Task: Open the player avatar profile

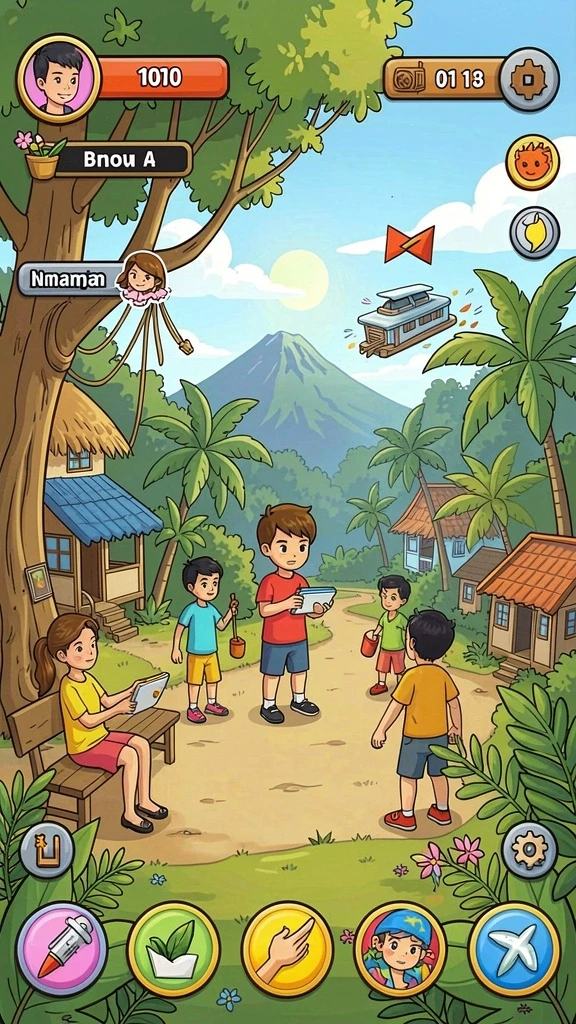Action: (59, 78)
